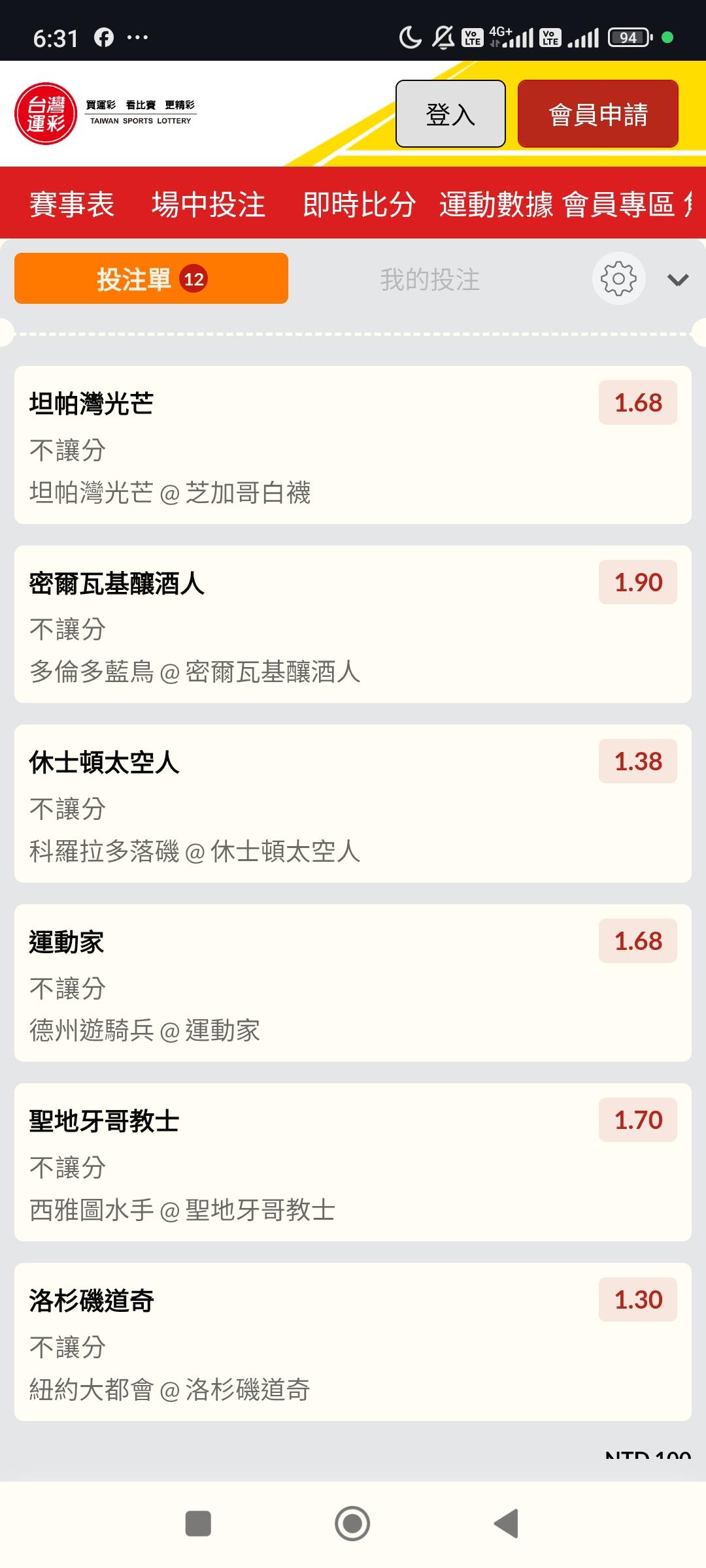Go back using the system back button
The width and height of the screenshot is (706, 1568).
pos(506,1524)
